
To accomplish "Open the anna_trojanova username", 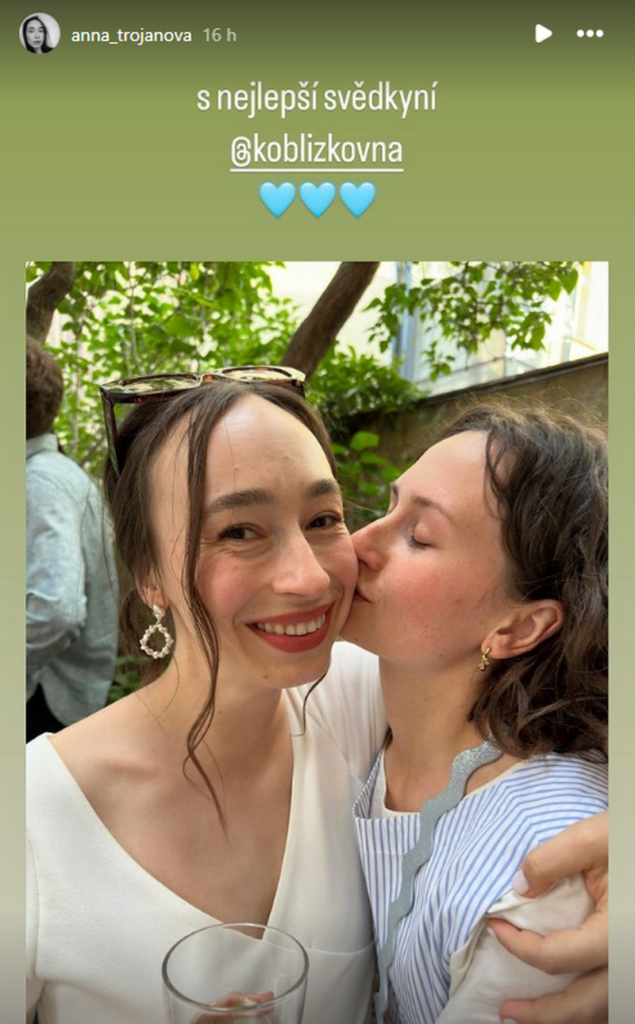I will coord(131,35).
